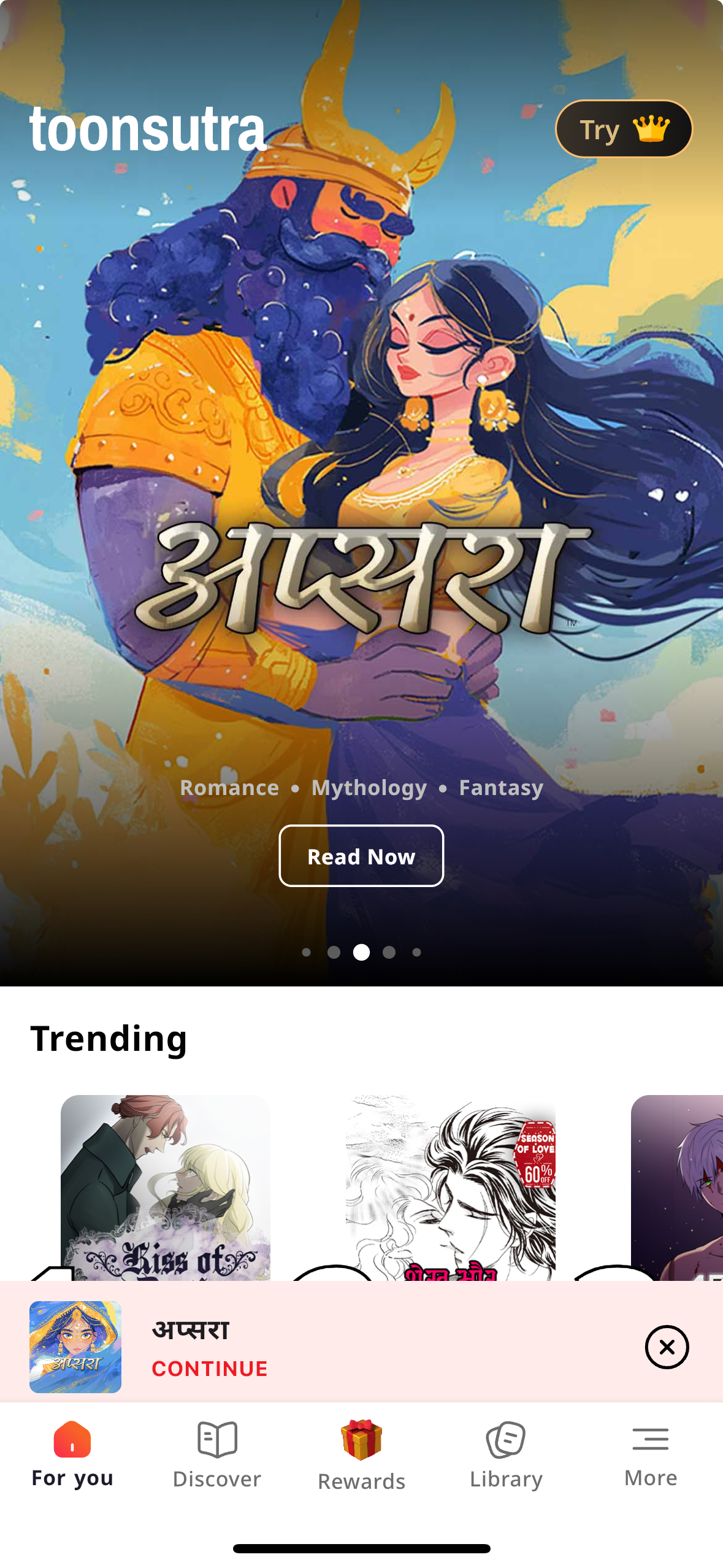The width and height of the screenshot is (723, 1568).
Task: Open the Rewards tab
Action: point(362,1454)
